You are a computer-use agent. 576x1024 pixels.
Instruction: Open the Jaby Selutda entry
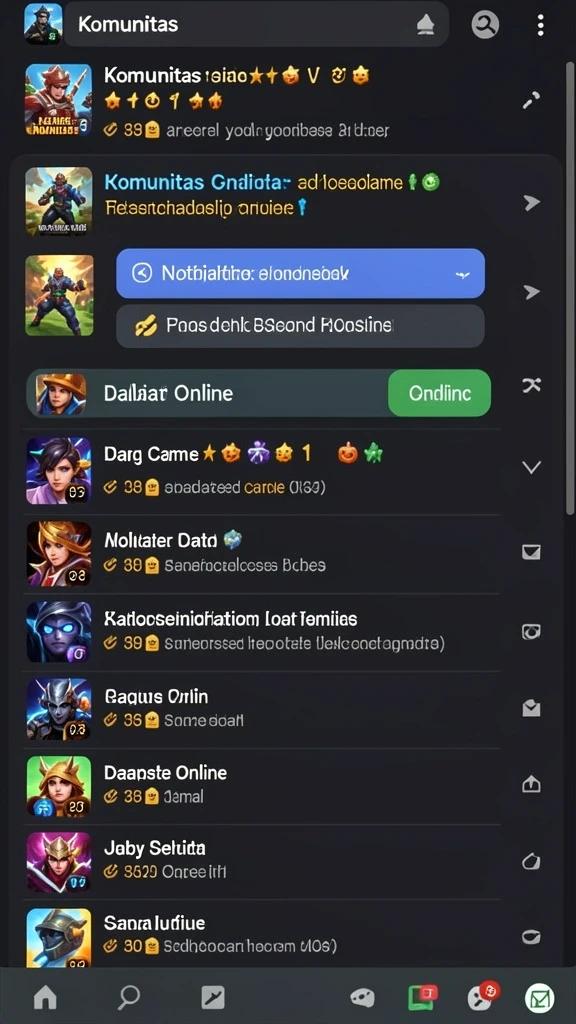[261, 861]
